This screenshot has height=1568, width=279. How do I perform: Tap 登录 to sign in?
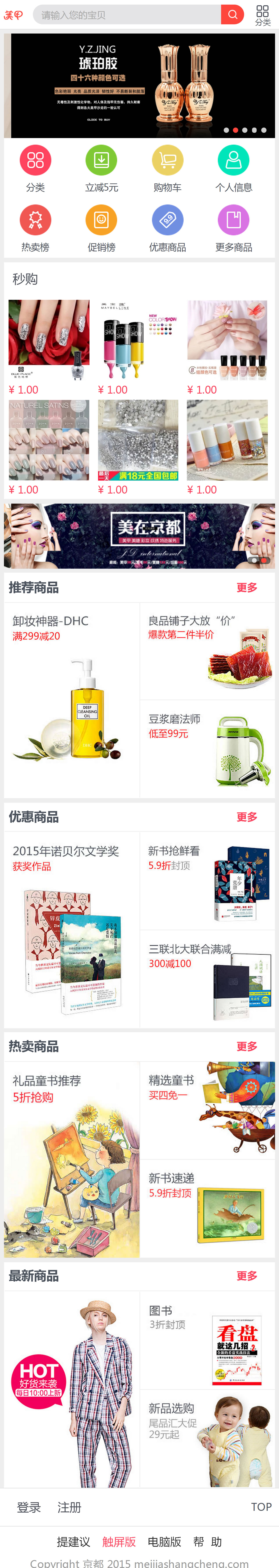pos(29,1507)
